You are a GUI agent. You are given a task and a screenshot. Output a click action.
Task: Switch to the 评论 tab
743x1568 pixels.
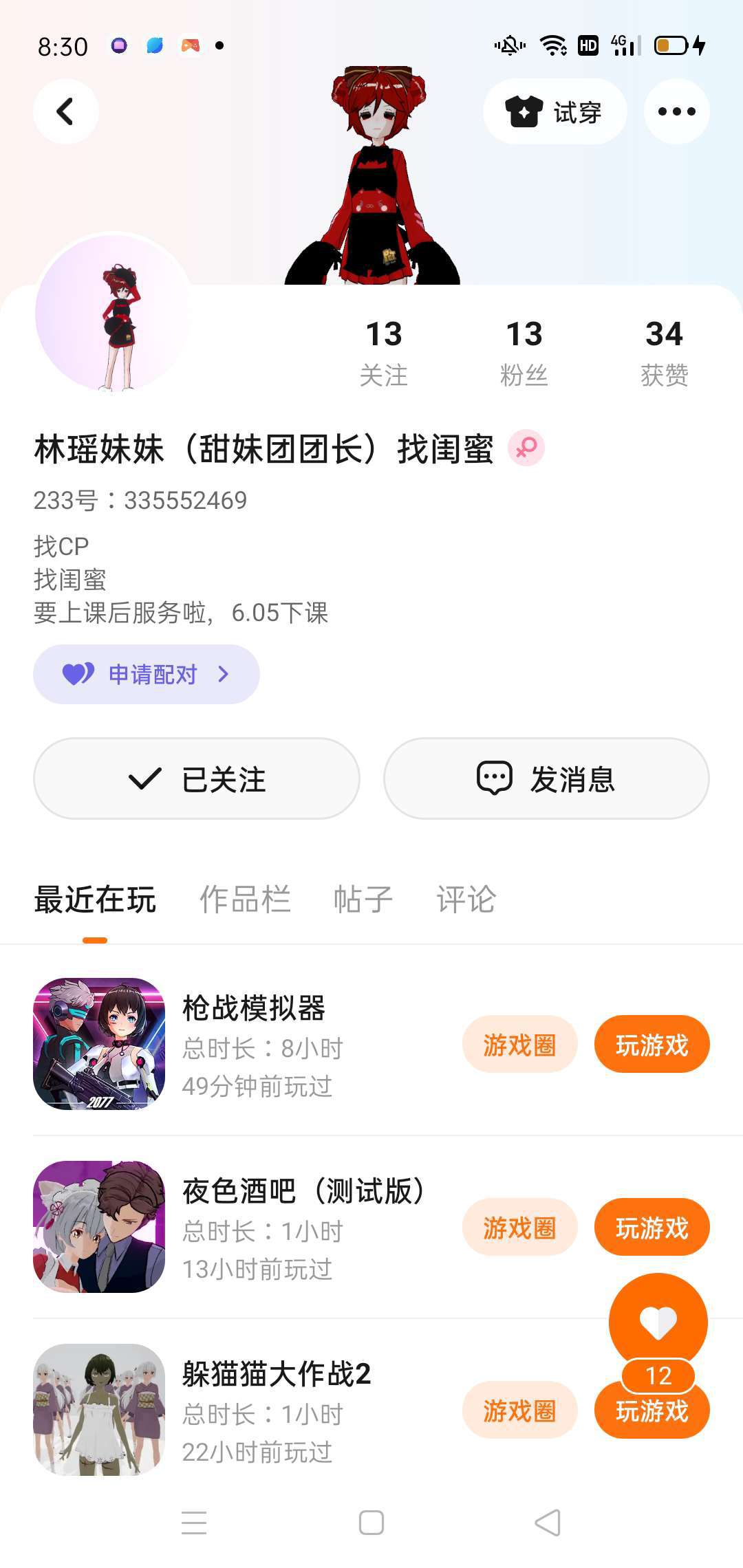pyautogui.click(x=466, y=899)
